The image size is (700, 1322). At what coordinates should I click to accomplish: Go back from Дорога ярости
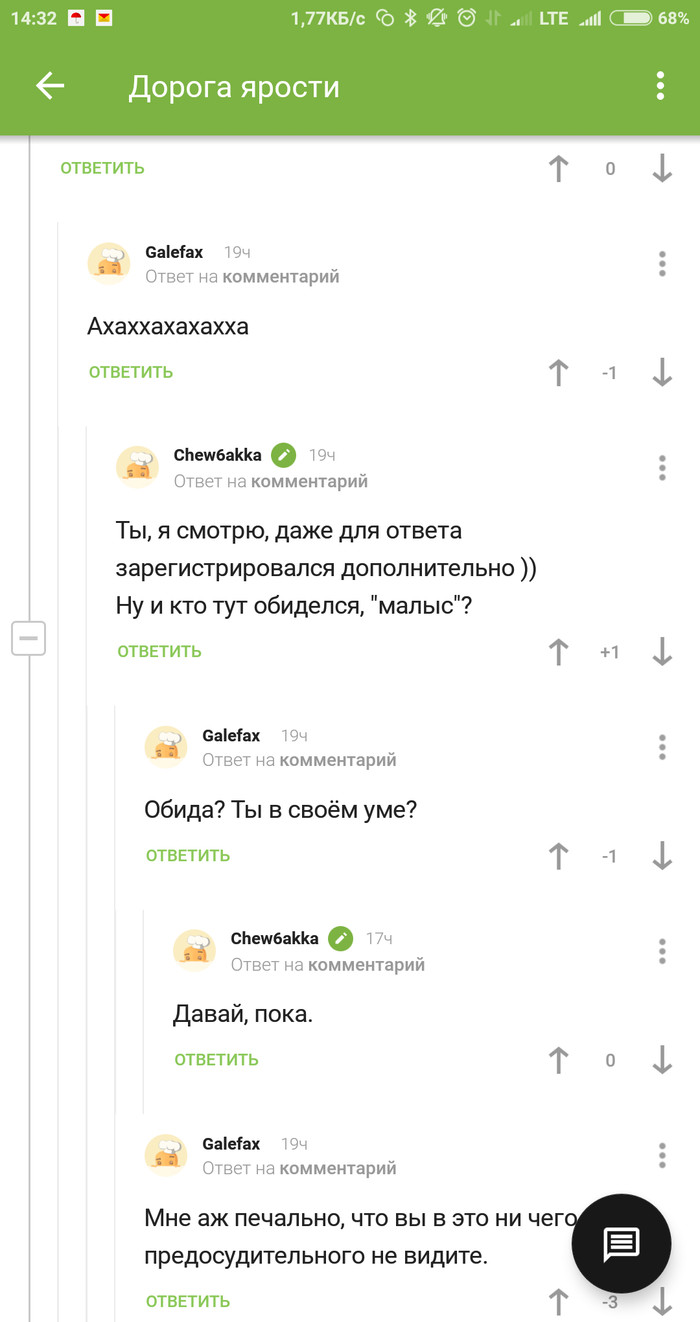point(50,87)
